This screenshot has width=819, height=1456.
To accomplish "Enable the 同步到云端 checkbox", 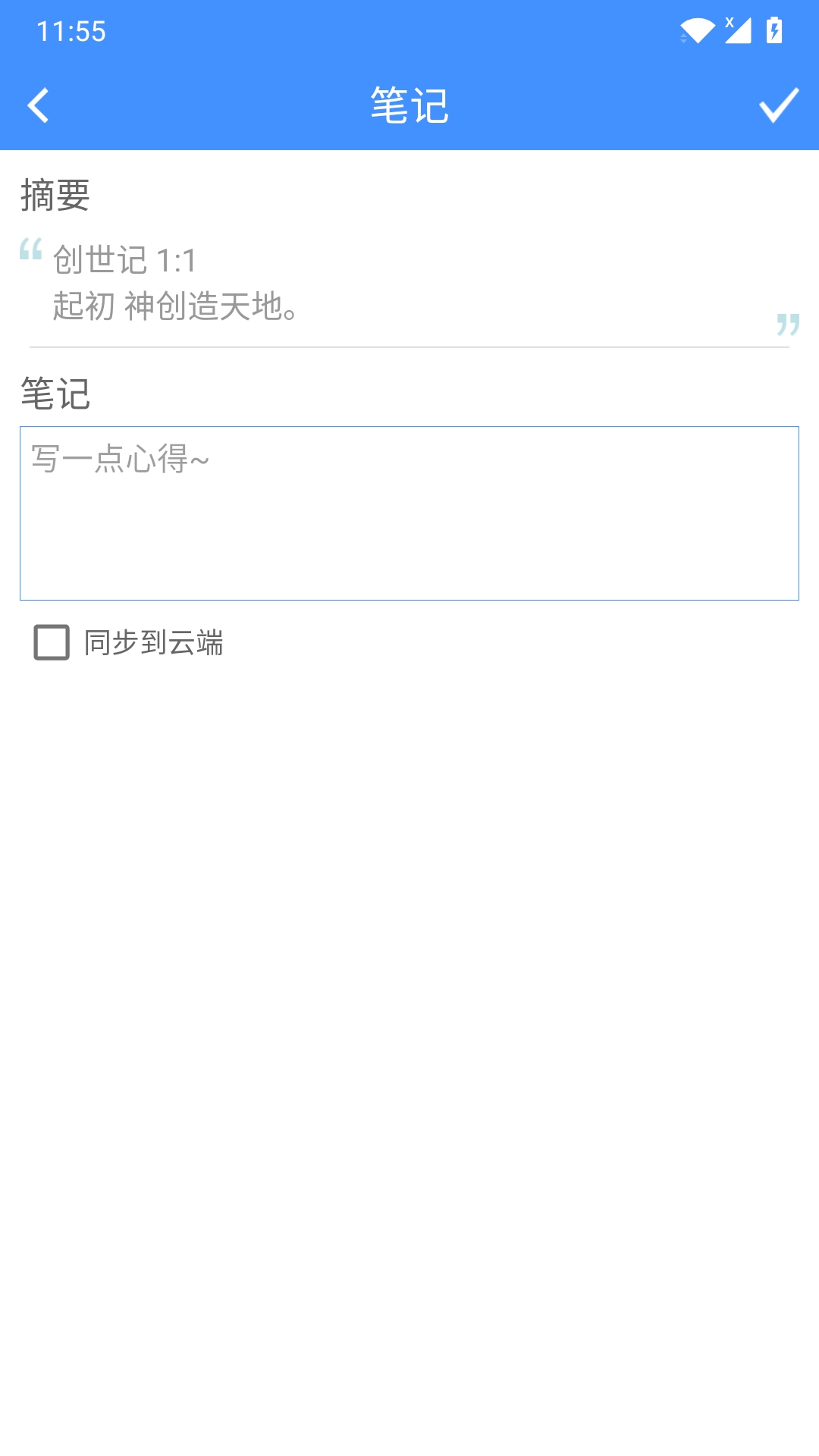I will [x=52, y=642].
